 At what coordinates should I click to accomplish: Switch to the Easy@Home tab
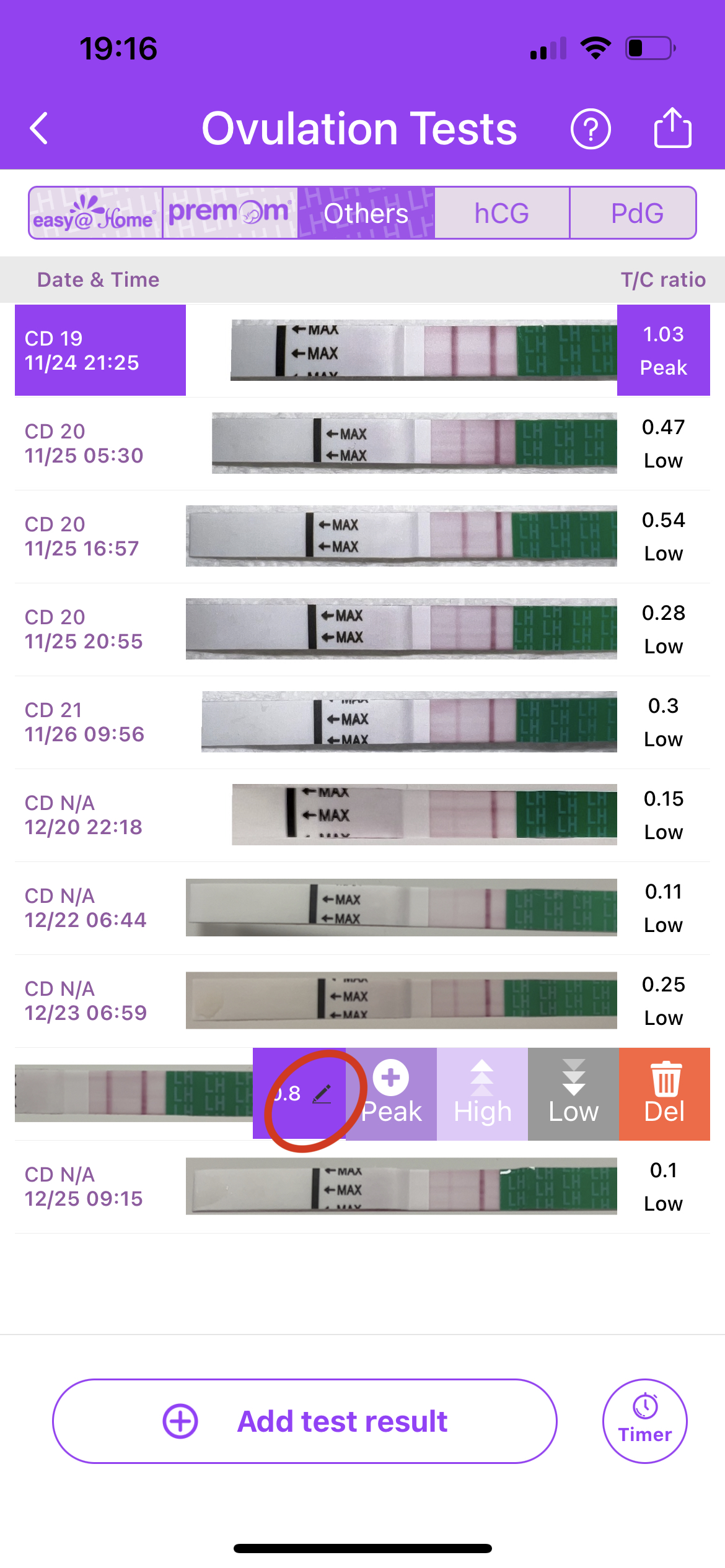click(x=95, y=213)
